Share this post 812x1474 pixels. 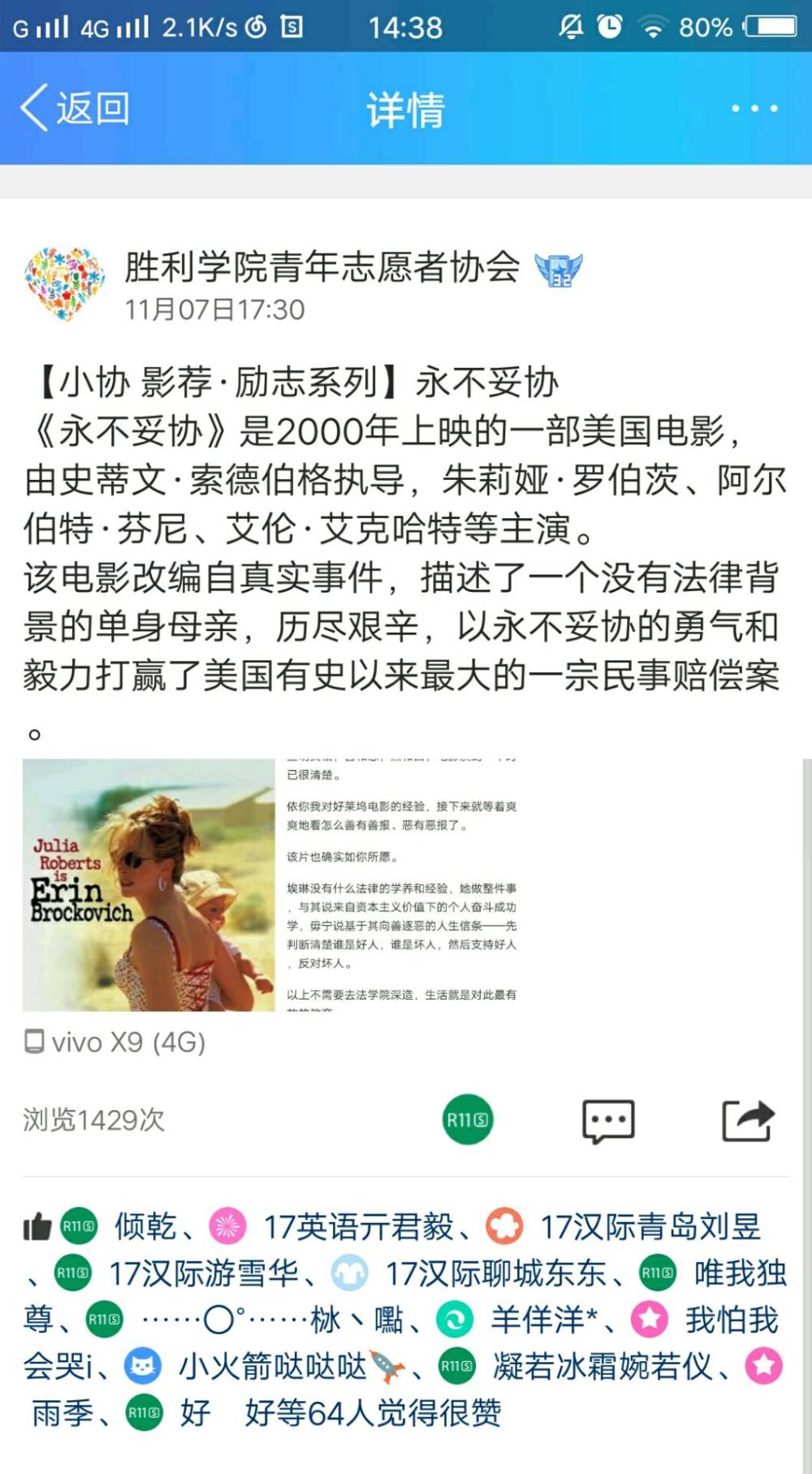(x=749, y=1121)
